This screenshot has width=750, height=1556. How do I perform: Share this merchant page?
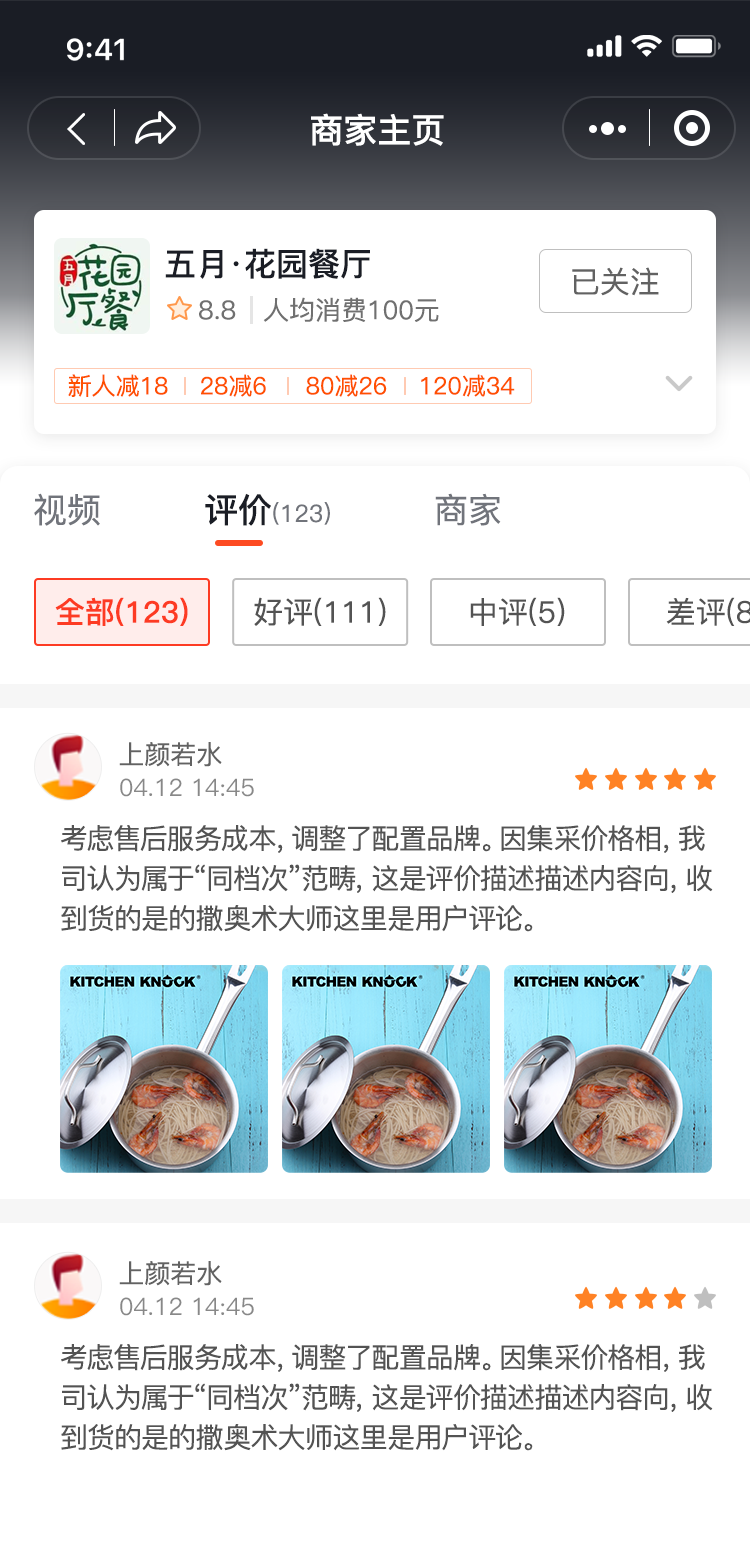(155, 128)
